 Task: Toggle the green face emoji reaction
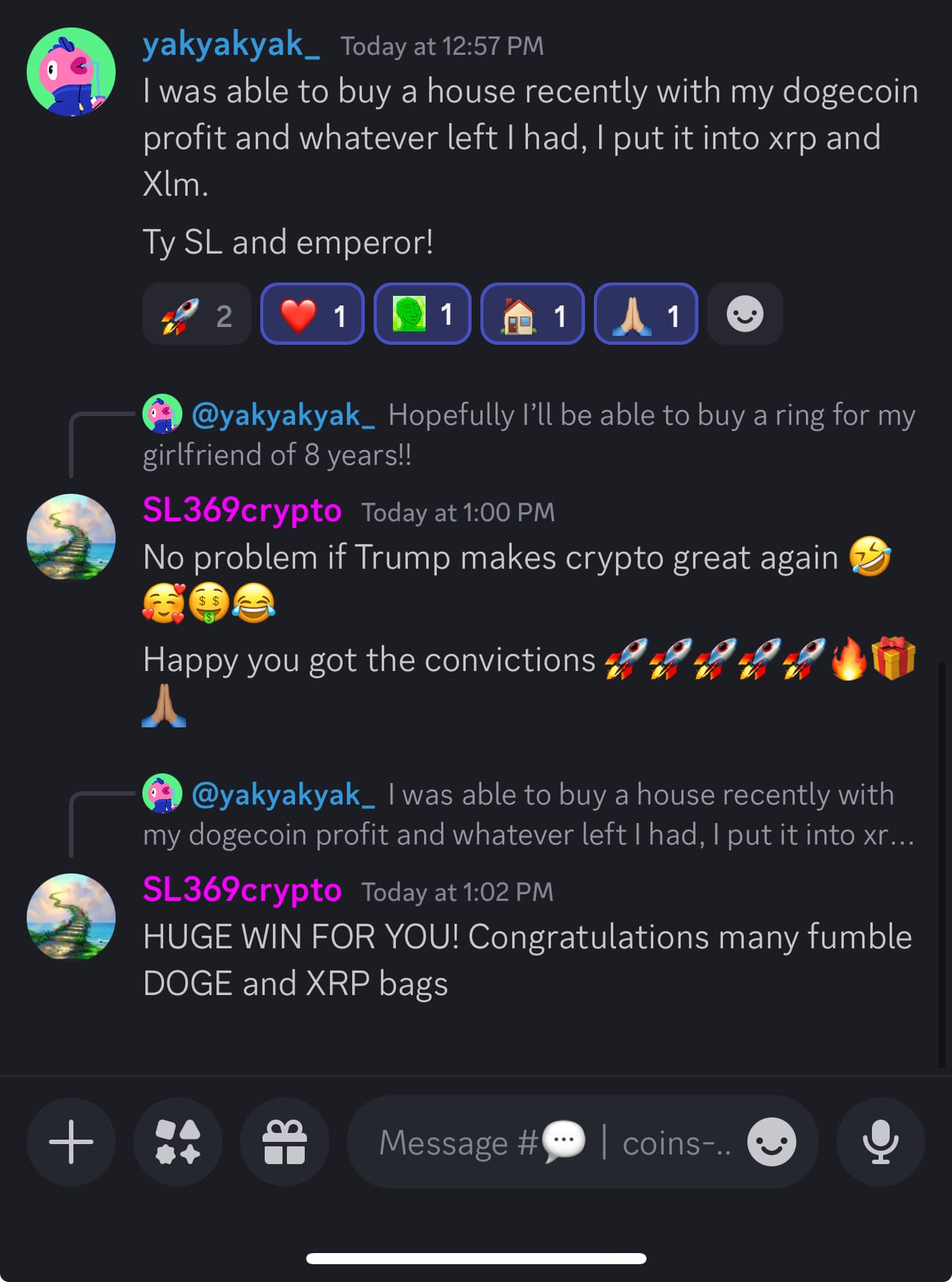(422, 314)
